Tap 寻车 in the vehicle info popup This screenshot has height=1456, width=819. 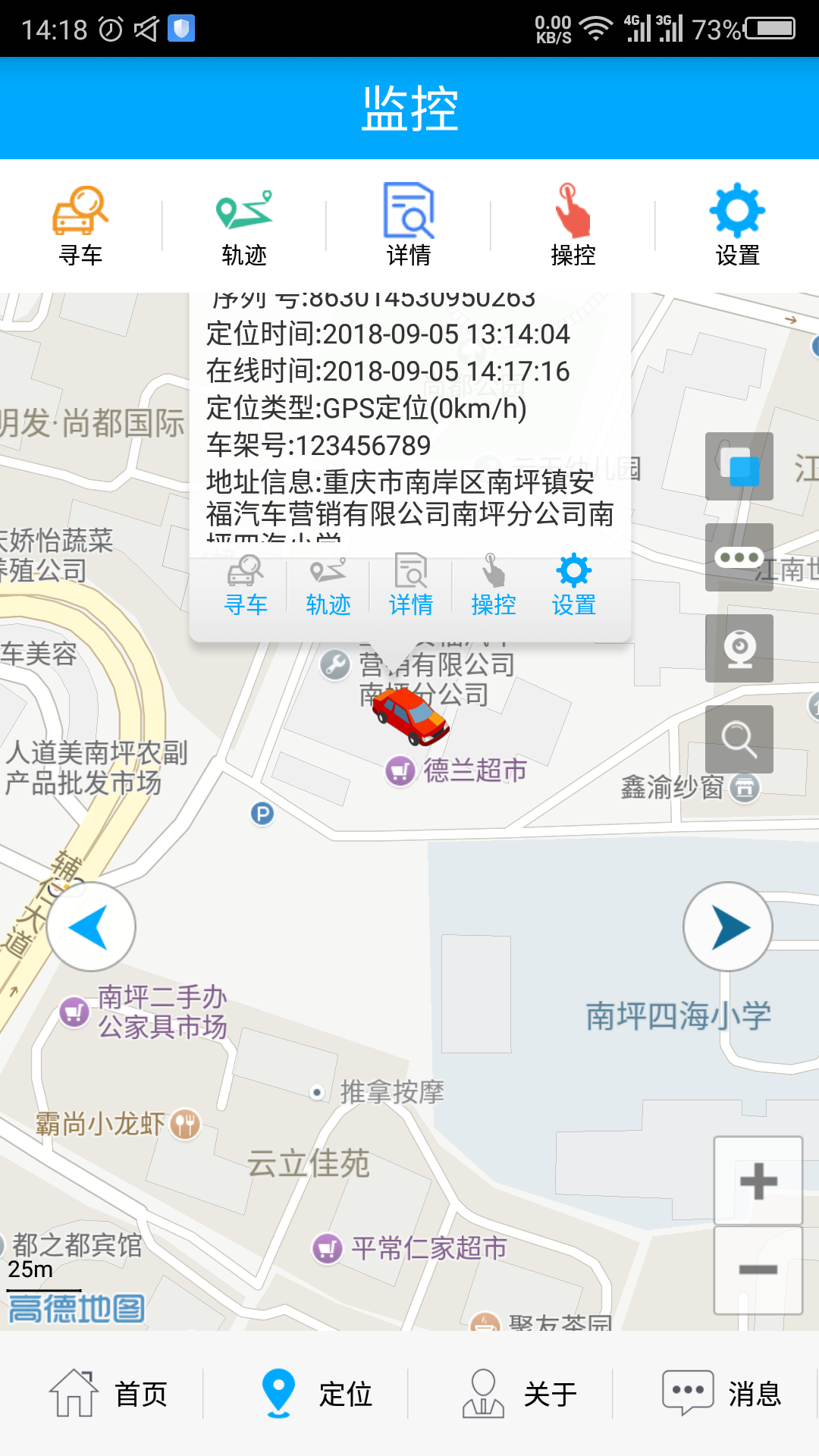(246, 586)
